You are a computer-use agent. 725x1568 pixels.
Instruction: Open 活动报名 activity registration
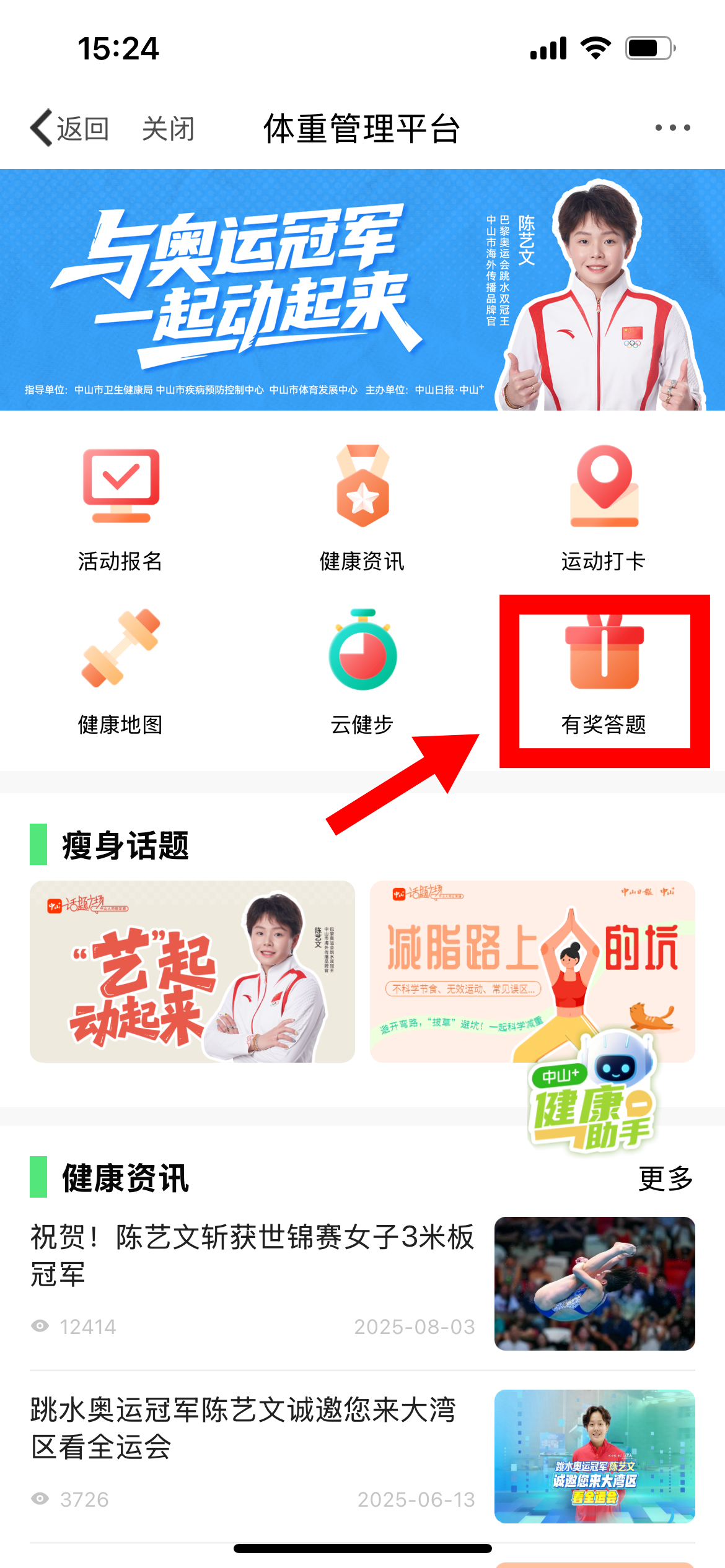point(121,508)
